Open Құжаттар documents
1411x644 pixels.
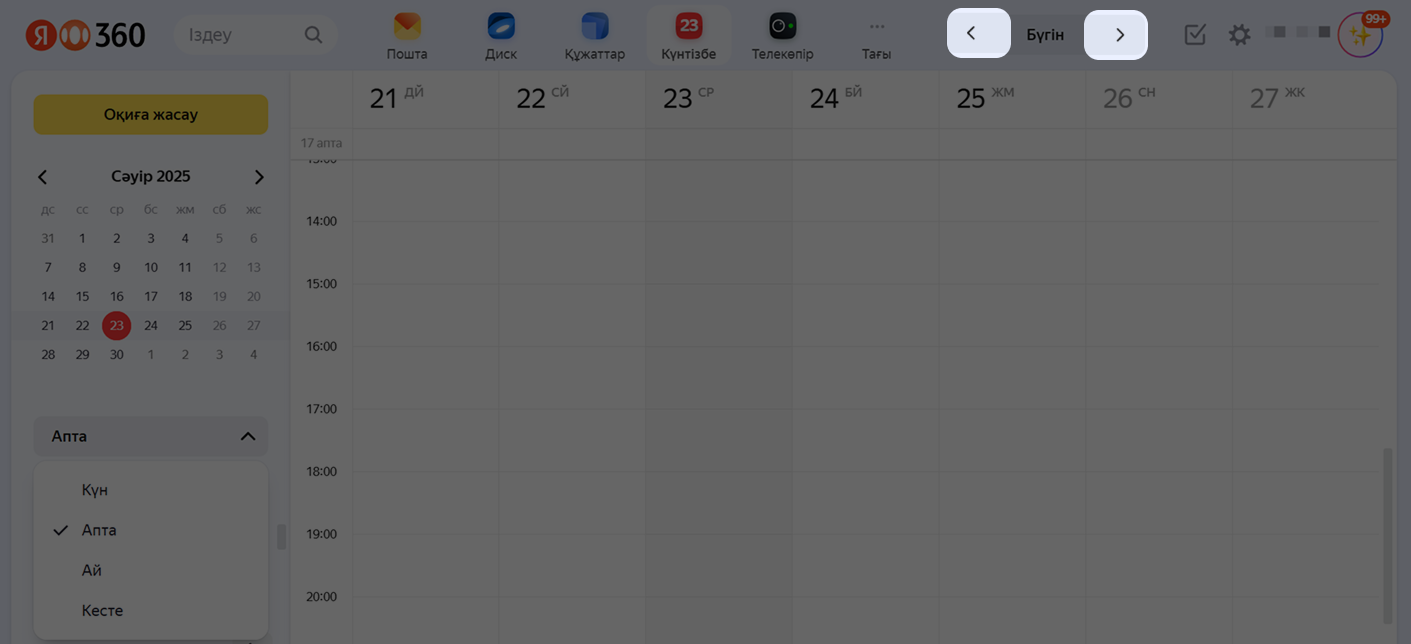point(594,37)
